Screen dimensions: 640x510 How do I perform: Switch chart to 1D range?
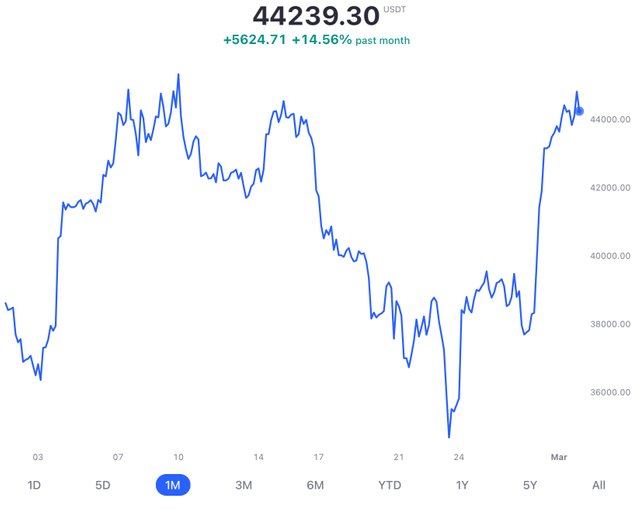34,485
